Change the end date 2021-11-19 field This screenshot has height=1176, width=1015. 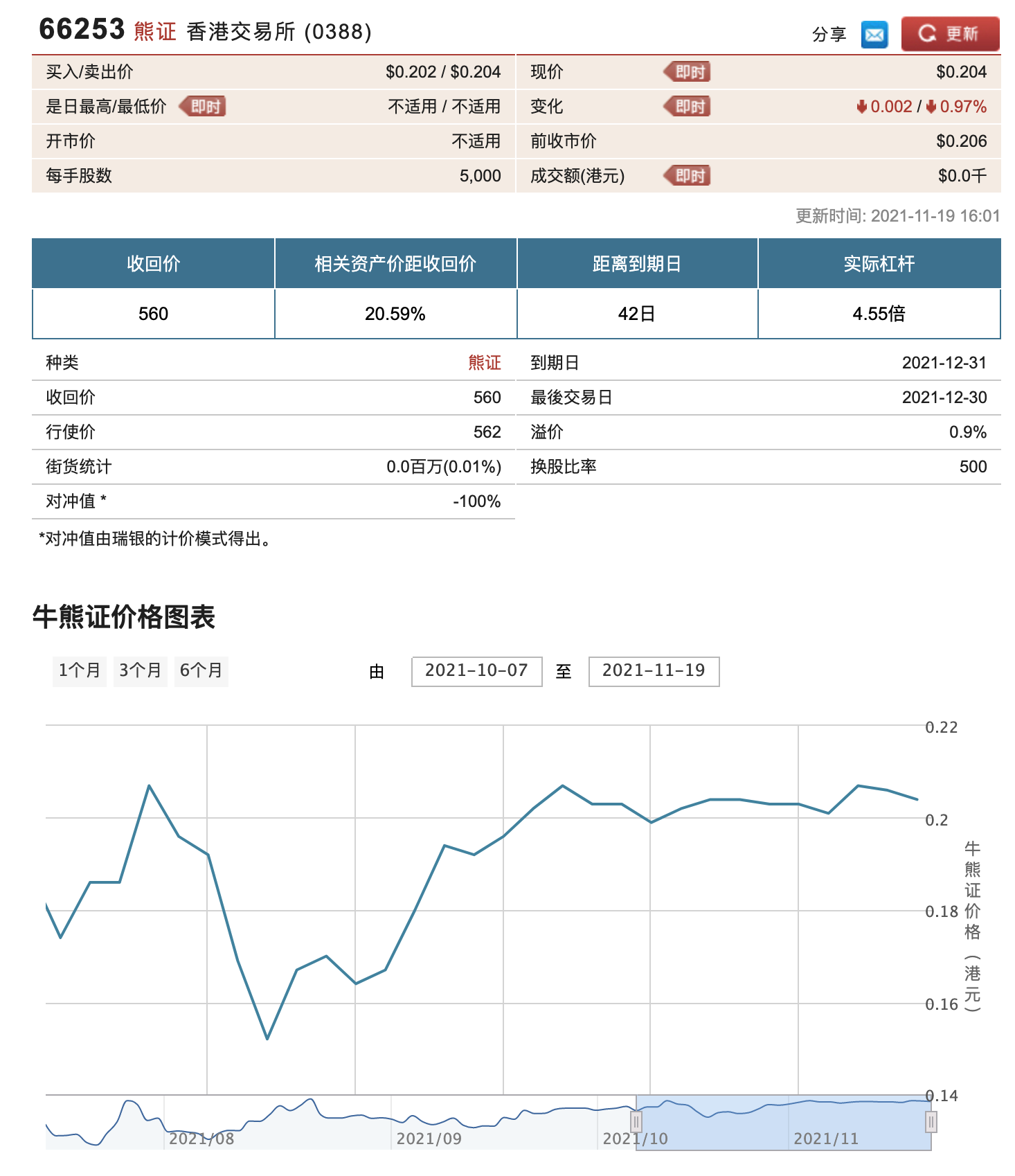pos(654,671)
